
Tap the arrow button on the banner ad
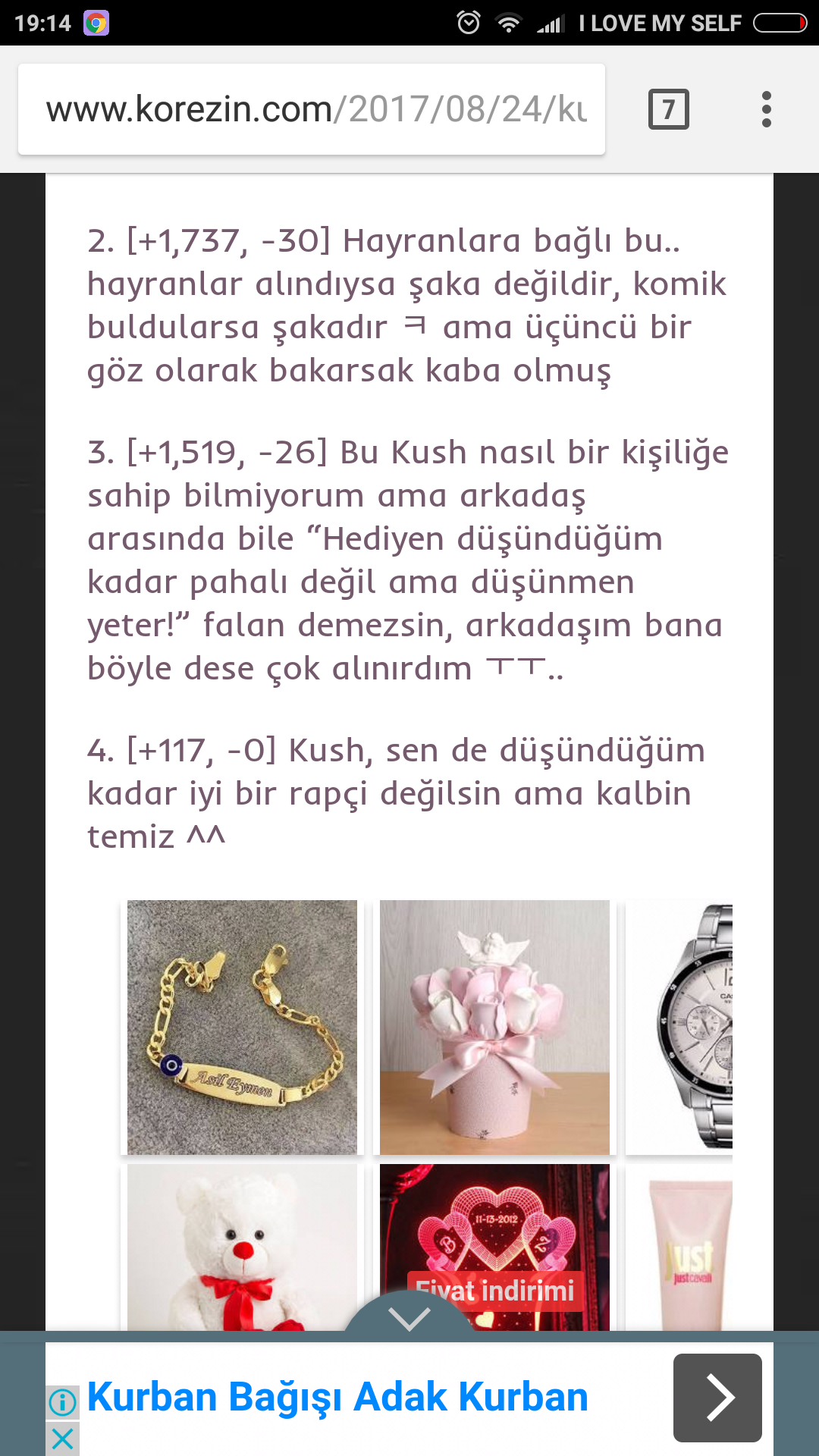coord(717,1397)
